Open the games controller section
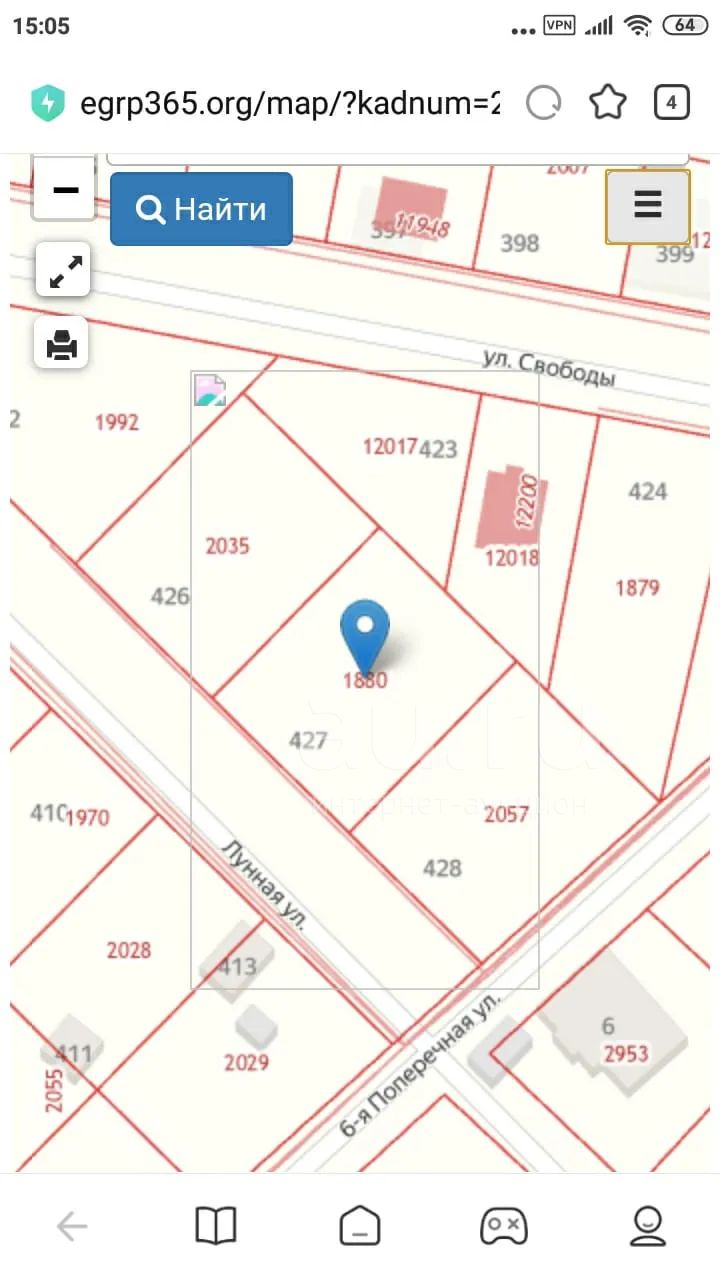This screenshot has width=720, height=1280. [504, 1225]
